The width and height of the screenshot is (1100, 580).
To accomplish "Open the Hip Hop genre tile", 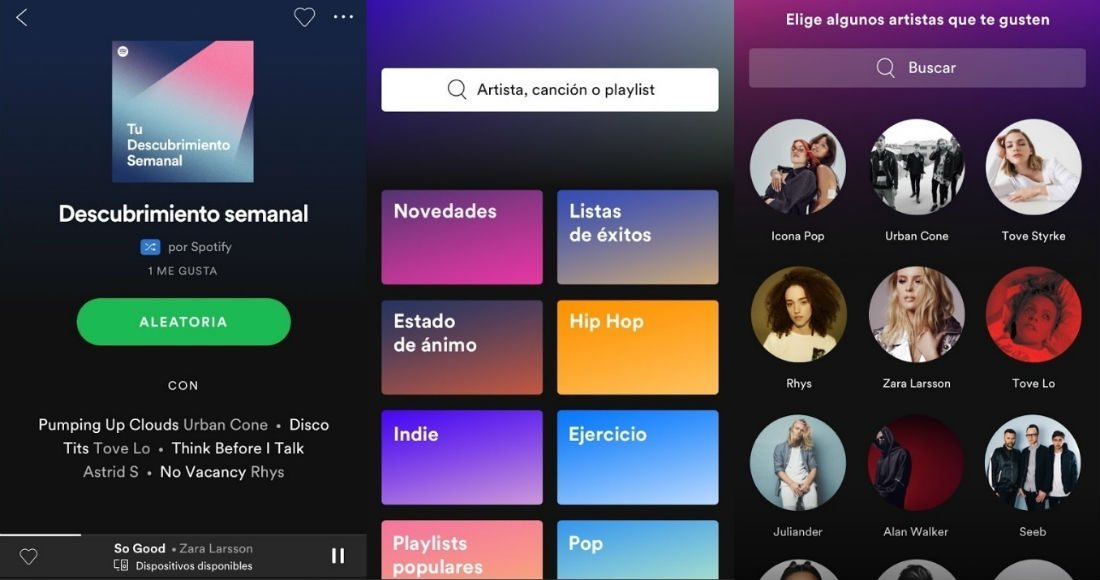I will coord(637,347).
